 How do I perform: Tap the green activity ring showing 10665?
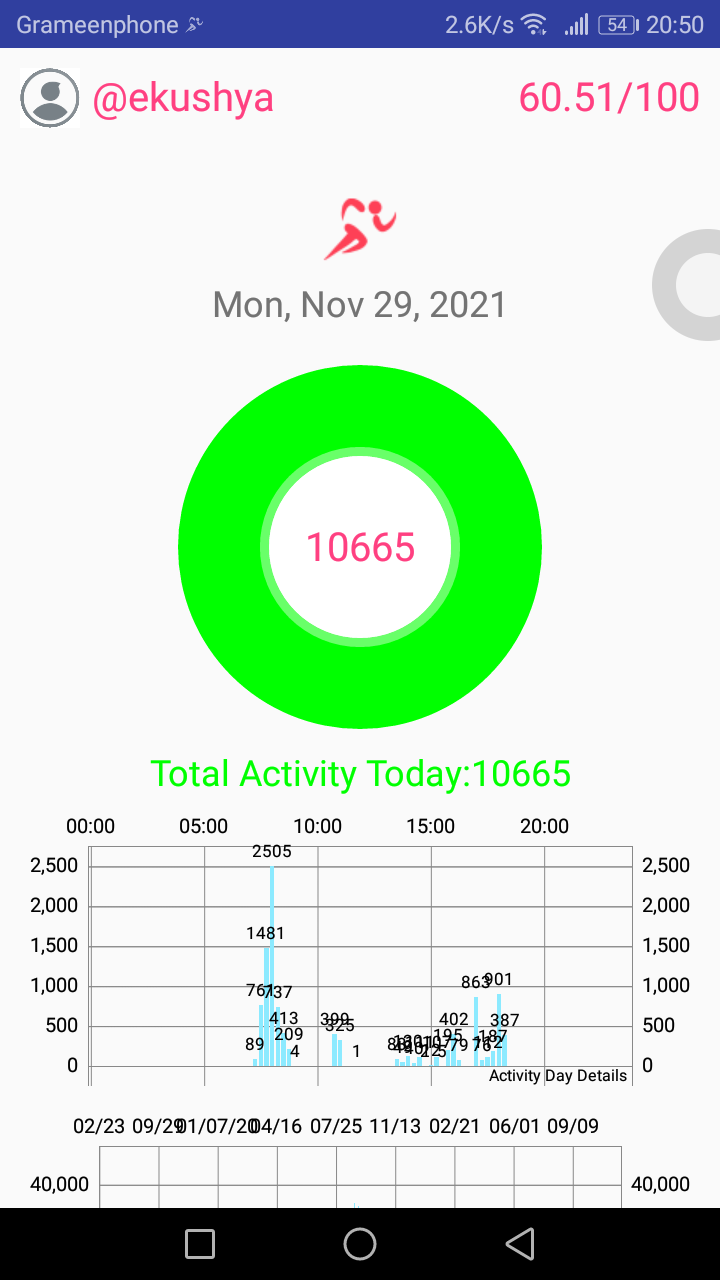(x=360, y=547)
